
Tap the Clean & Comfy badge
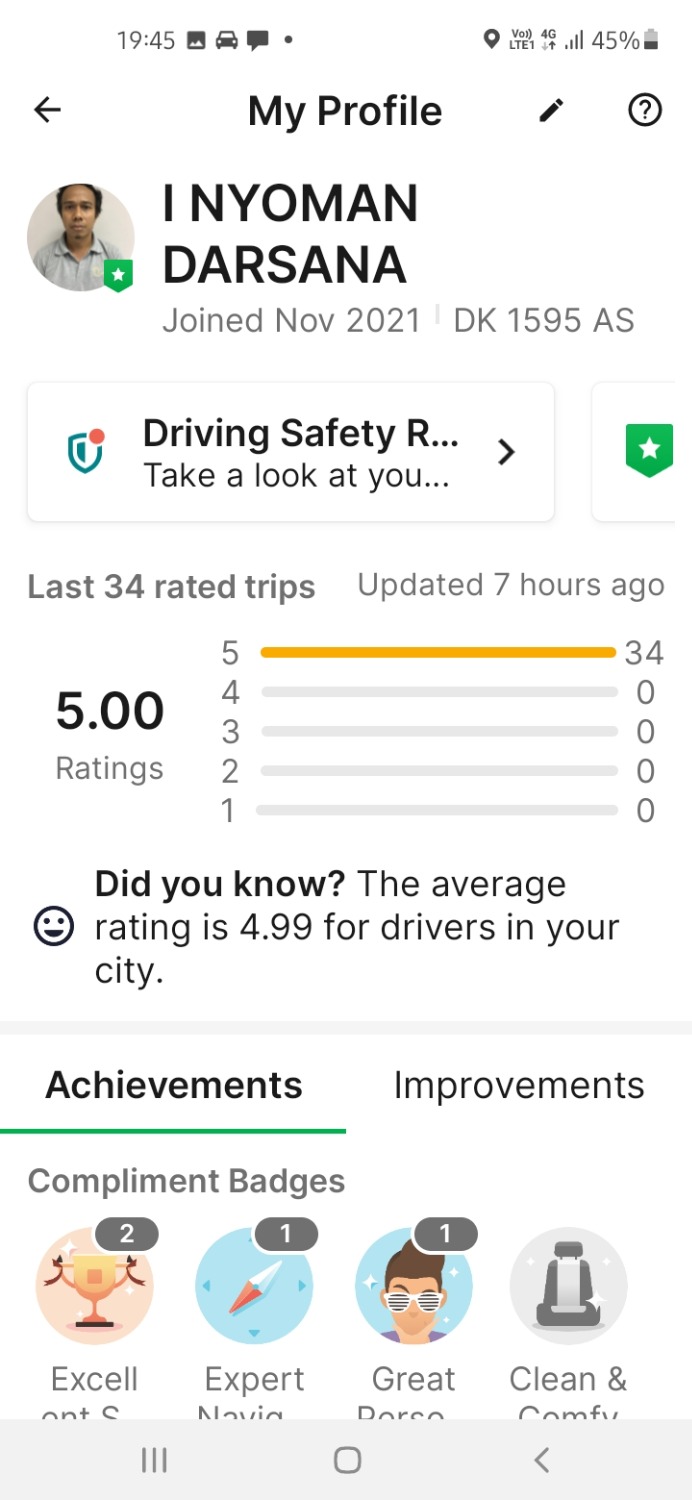point(568,1286)
